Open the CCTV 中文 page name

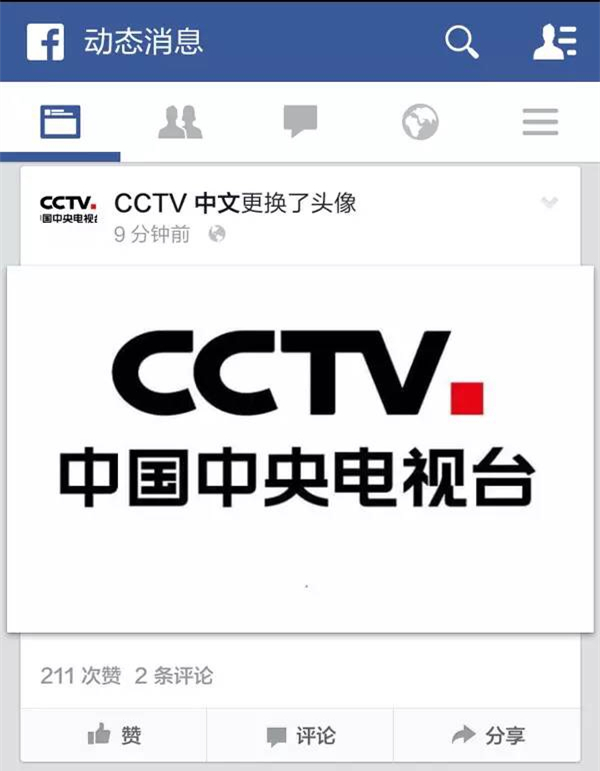(x=177, y=203)
